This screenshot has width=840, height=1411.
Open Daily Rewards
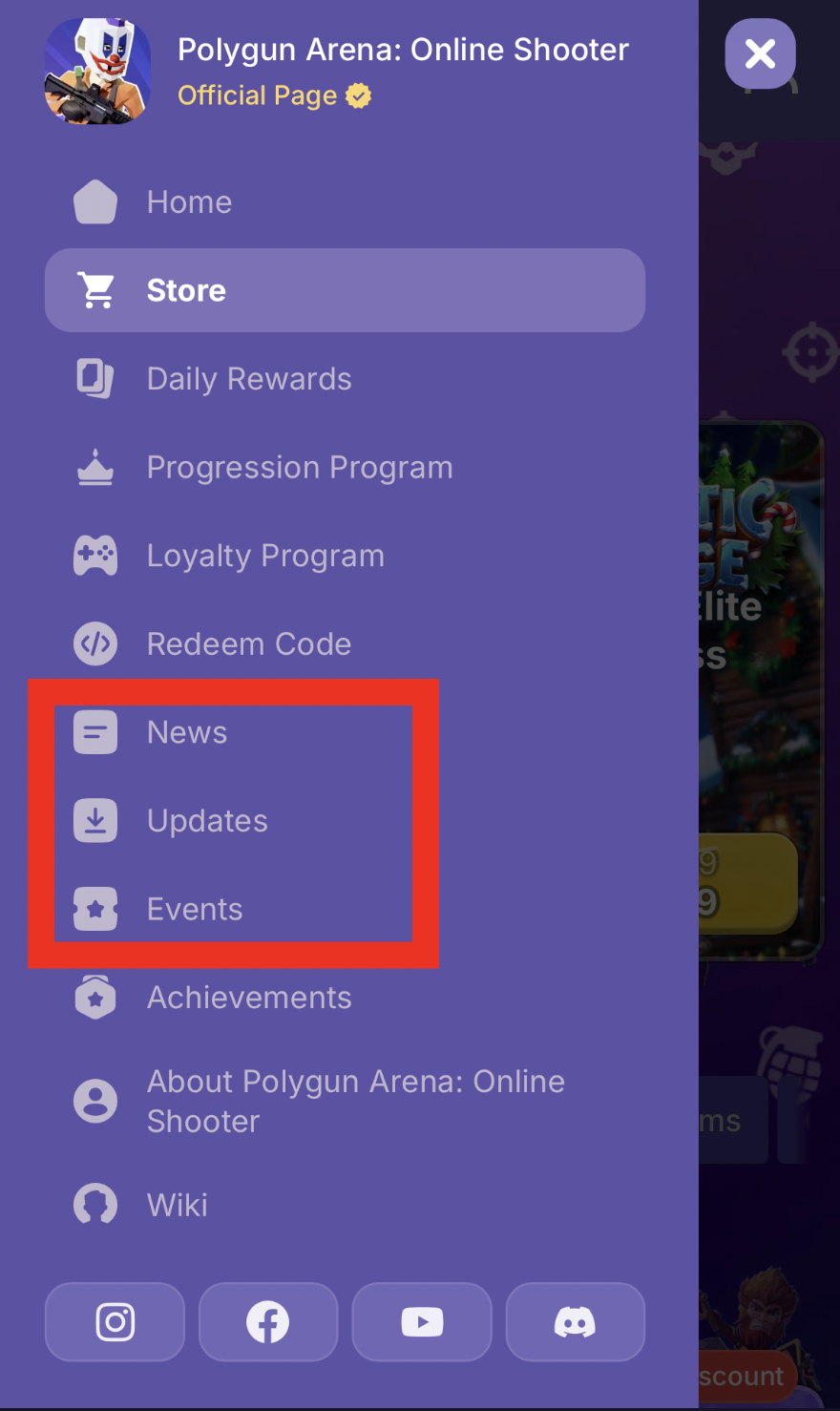point(248,379)
